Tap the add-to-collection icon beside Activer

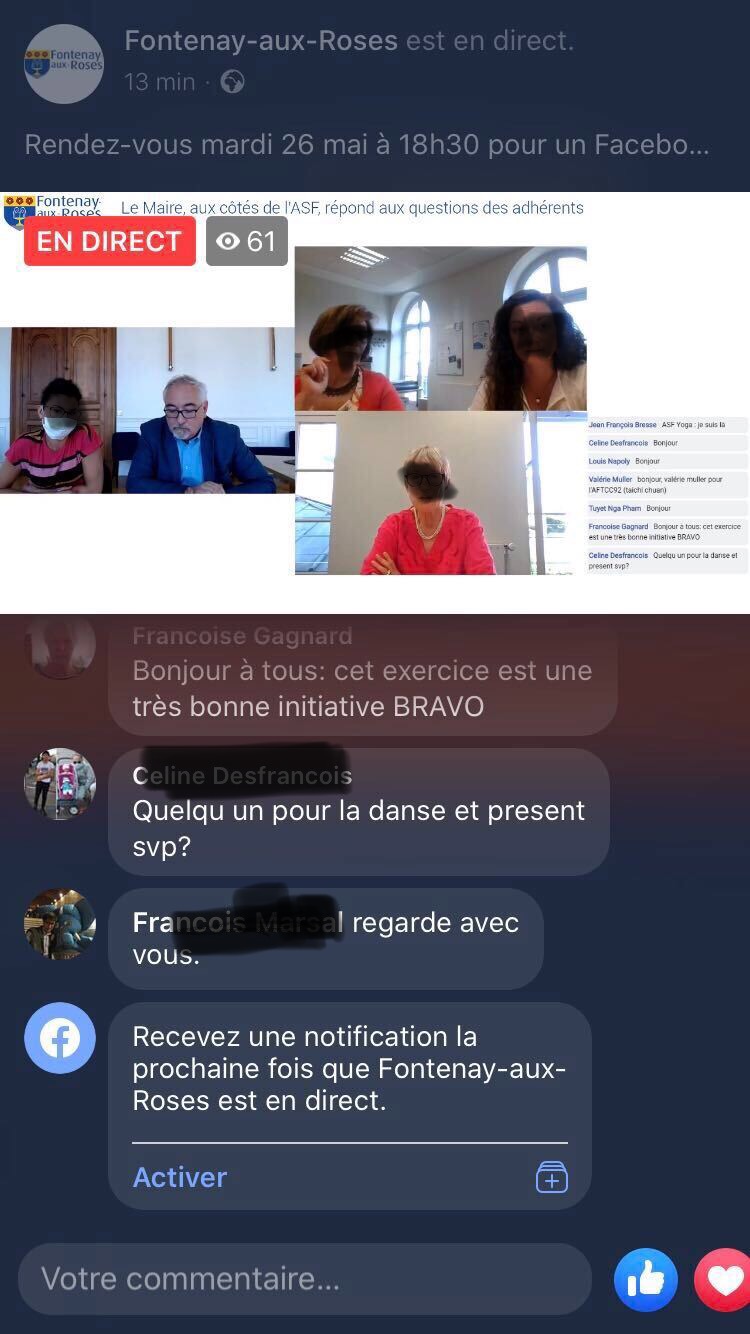click(x=551, y=1177)
